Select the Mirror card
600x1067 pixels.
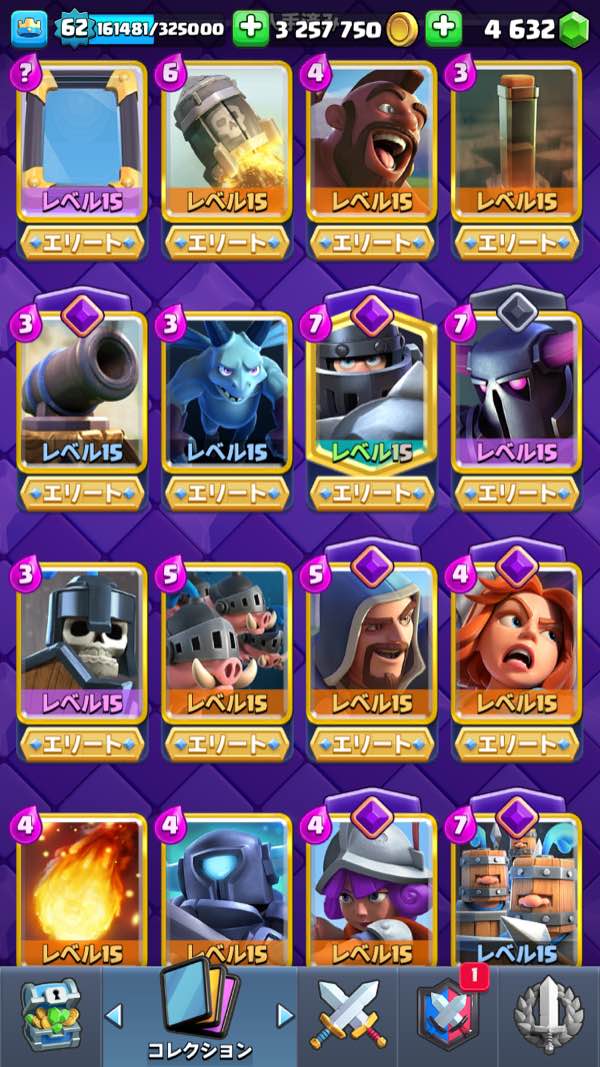click(x=81, y=140)
